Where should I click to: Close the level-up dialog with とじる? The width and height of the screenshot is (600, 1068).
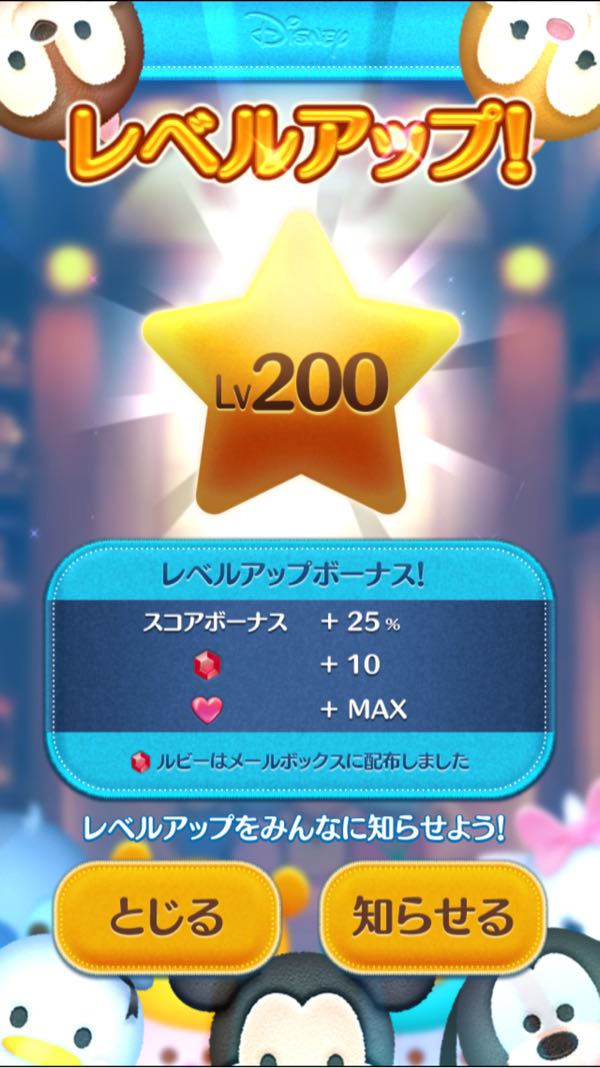(x=165, y=916)
